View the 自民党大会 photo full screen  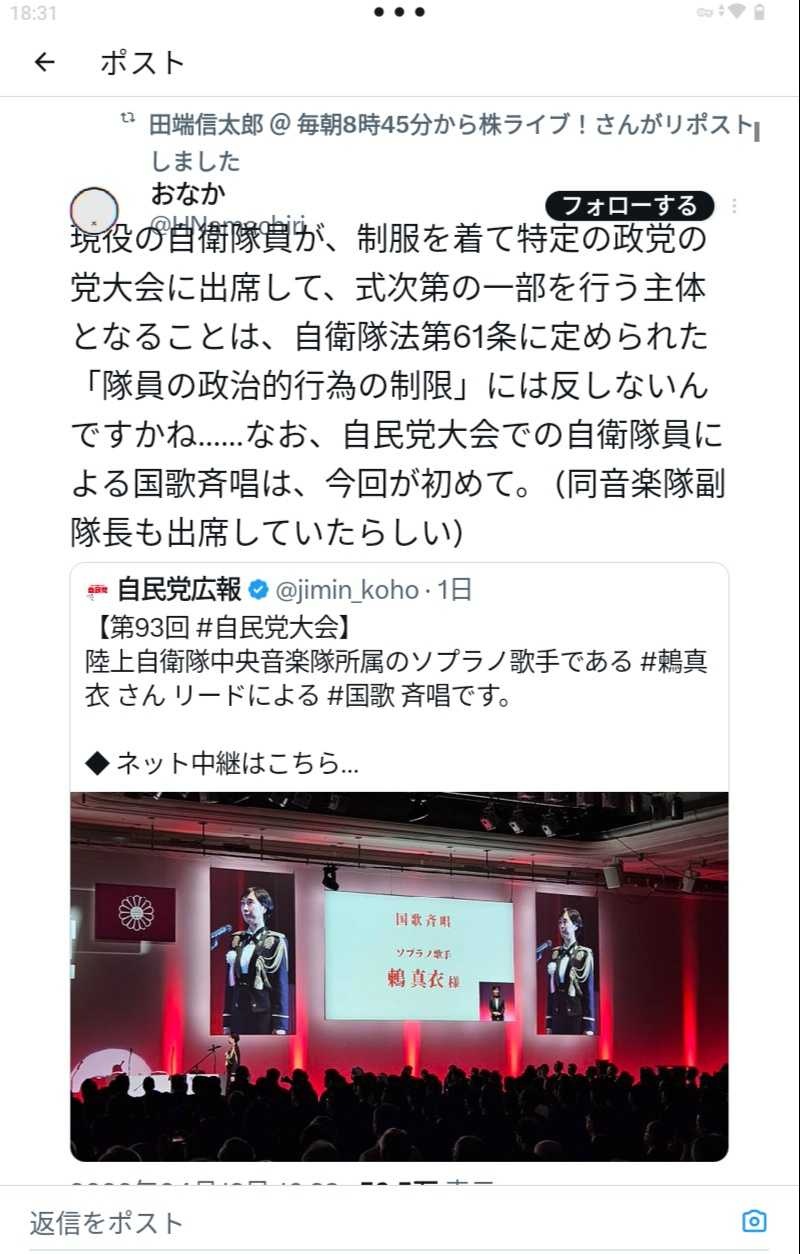399,975
